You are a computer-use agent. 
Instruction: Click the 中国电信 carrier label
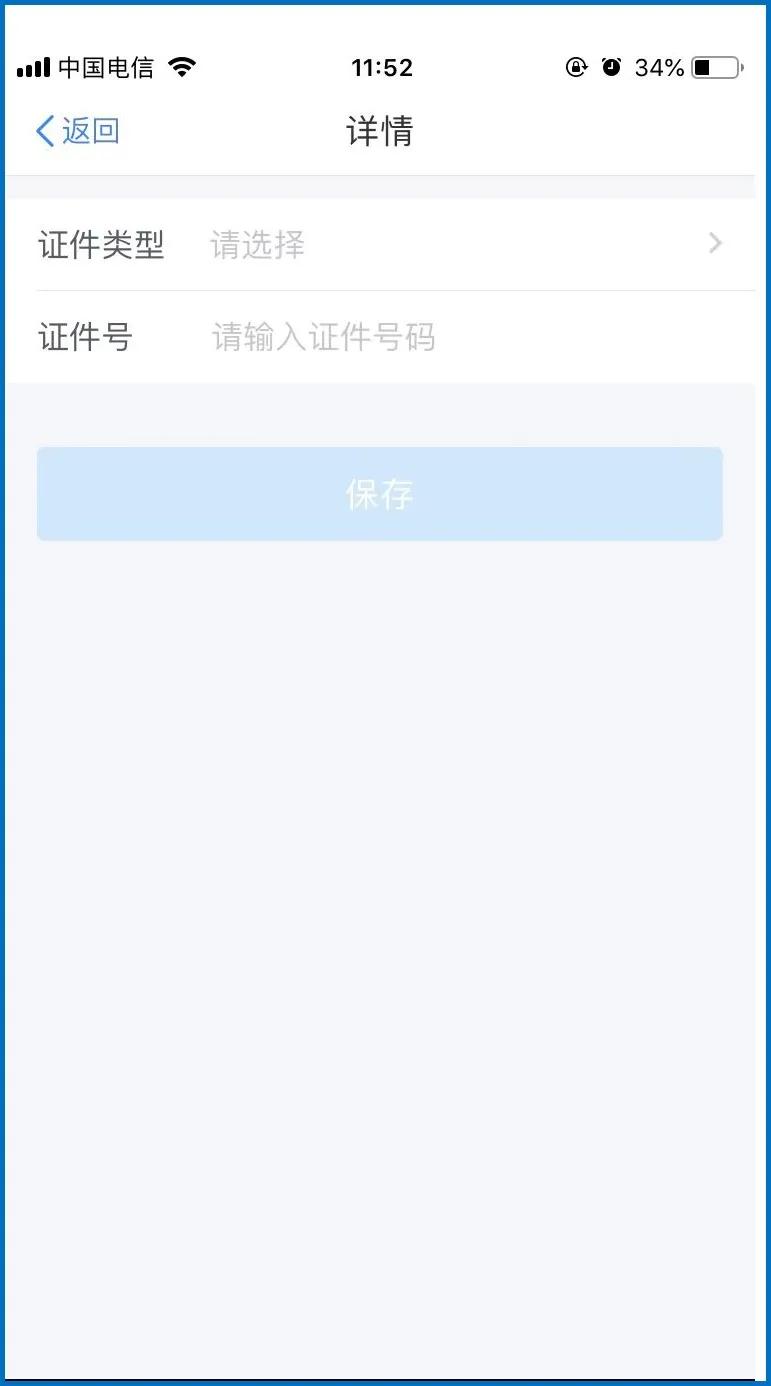click(108, 67)
